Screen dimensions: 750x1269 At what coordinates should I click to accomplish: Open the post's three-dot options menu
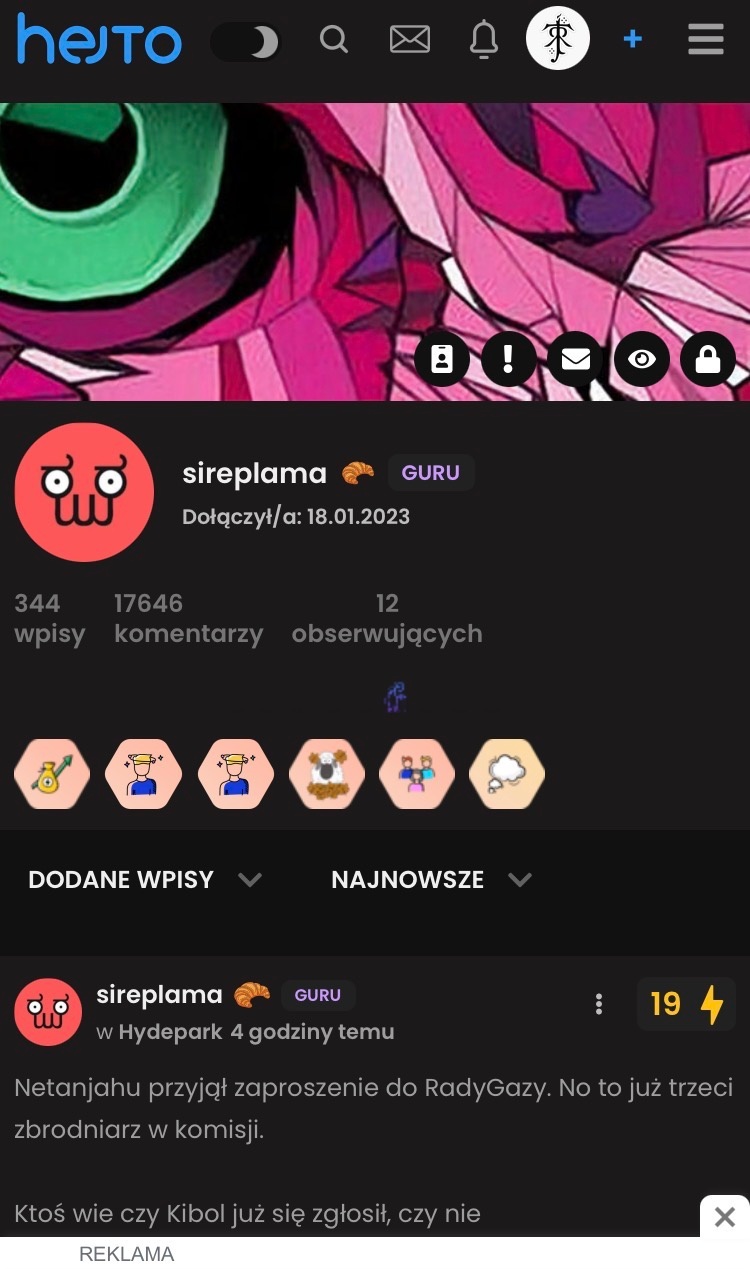coord(599,1004)
